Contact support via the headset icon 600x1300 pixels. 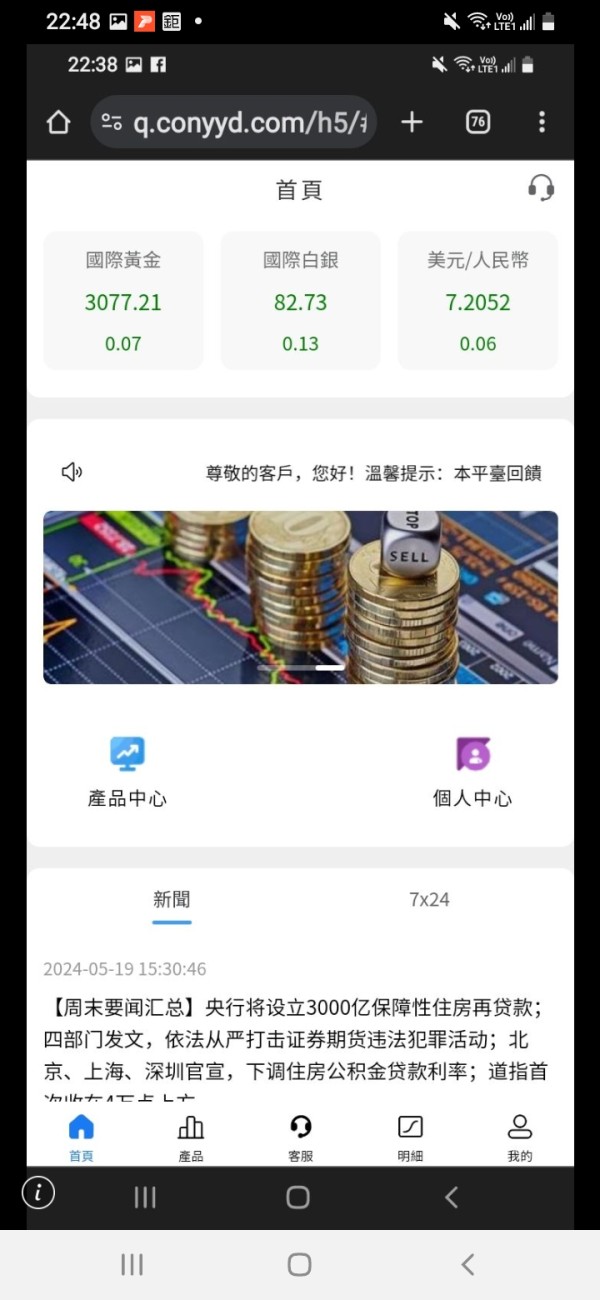point(541,188)
